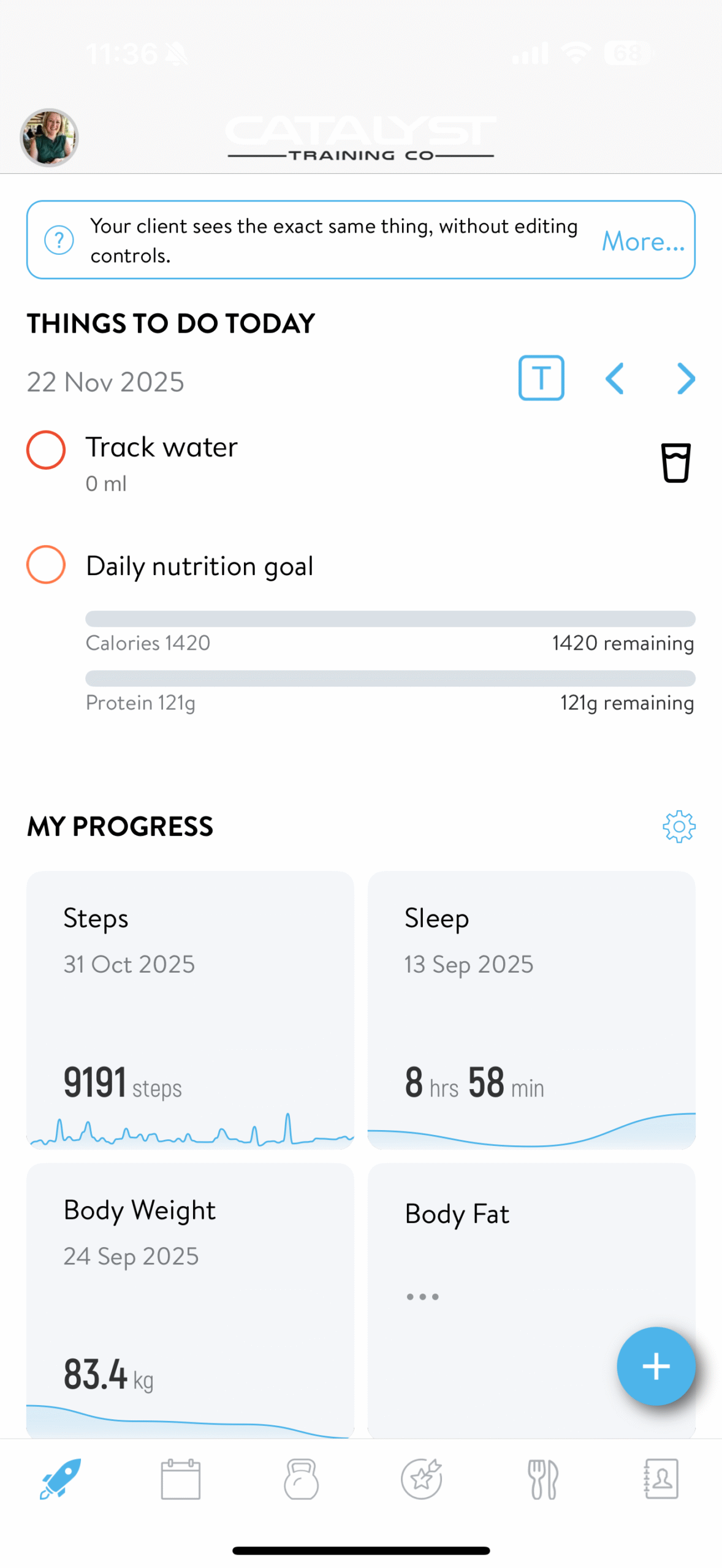Viewport: 722px width, 1568px height.
Task: Expand Body Fat card options via ellipsis
Action: click(x=422, y=1295)
